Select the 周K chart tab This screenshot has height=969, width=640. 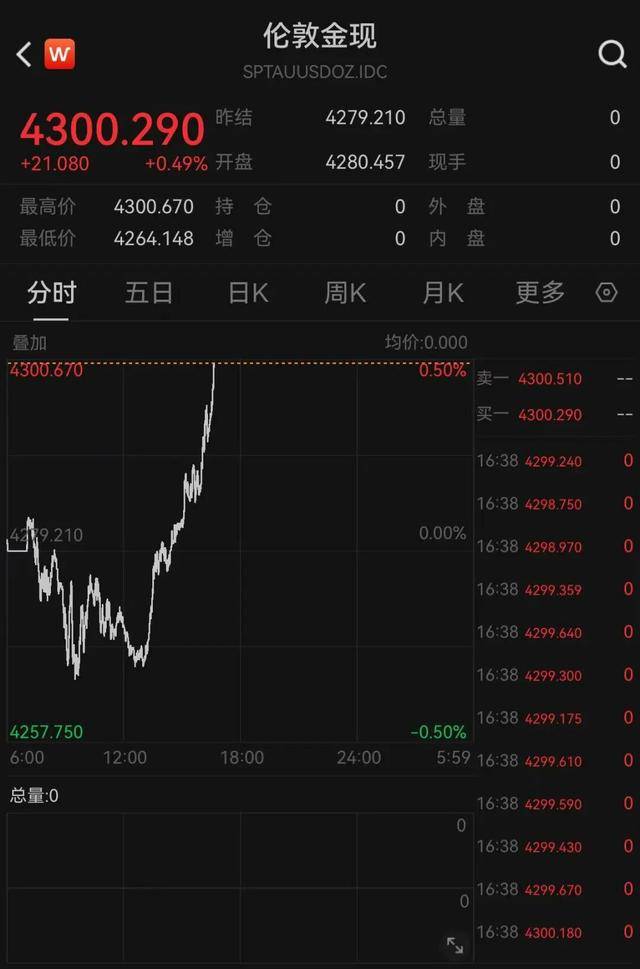pos(345,293)
